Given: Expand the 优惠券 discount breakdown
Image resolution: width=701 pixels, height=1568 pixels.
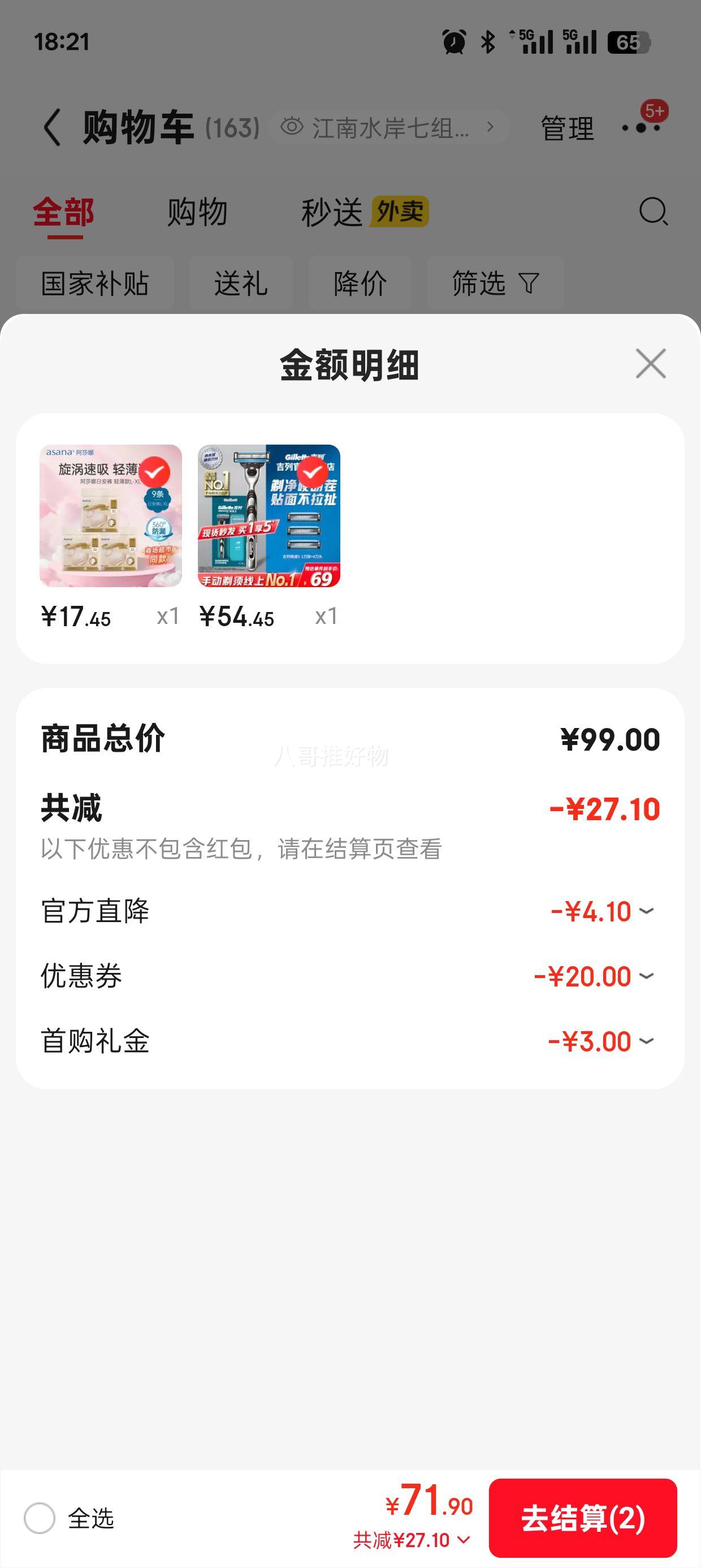Looking at the screenshot, I should (x=646, y=976).
